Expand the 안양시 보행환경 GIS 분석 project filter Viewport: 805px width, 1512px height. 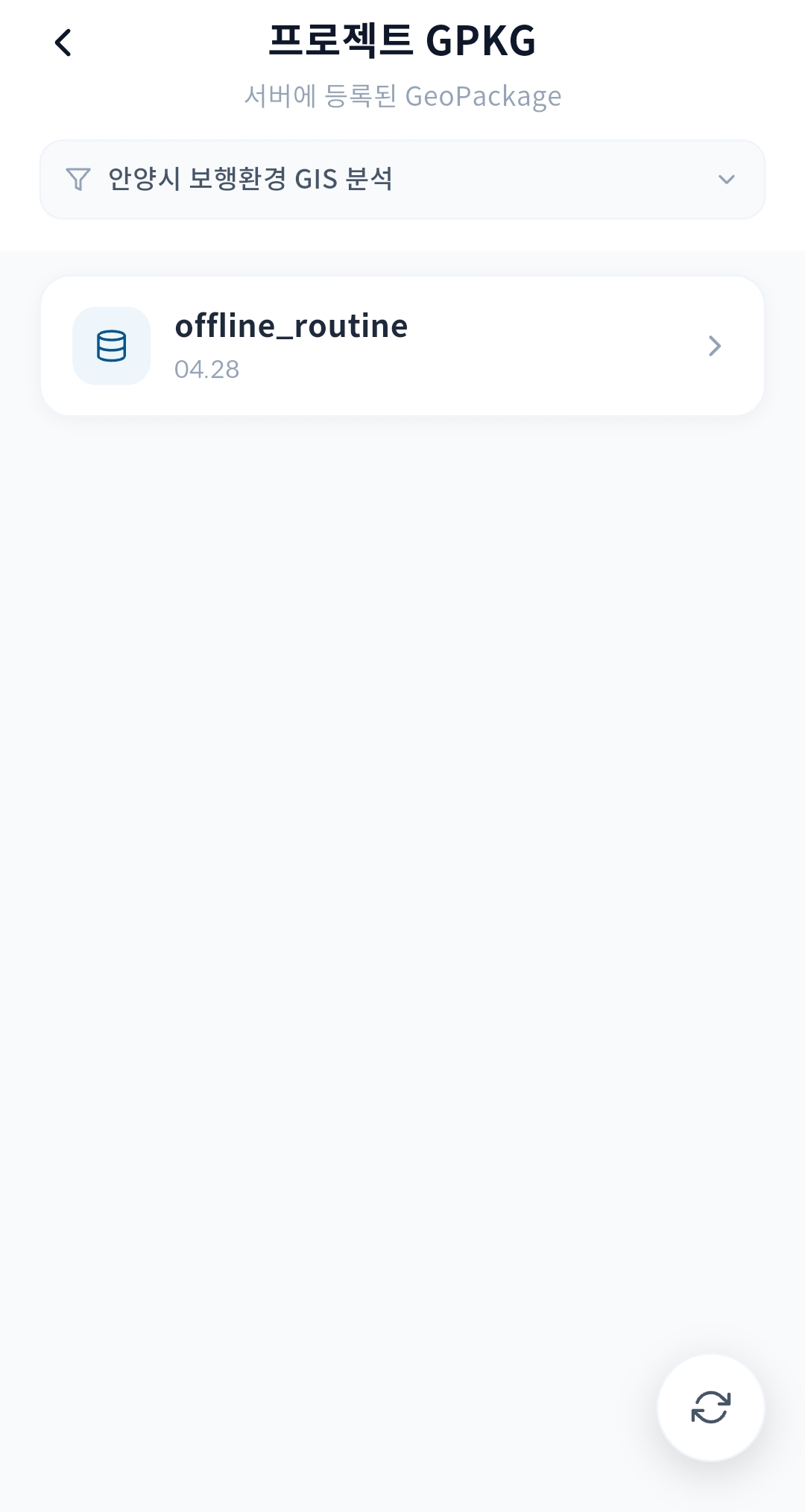click(402, 180)
